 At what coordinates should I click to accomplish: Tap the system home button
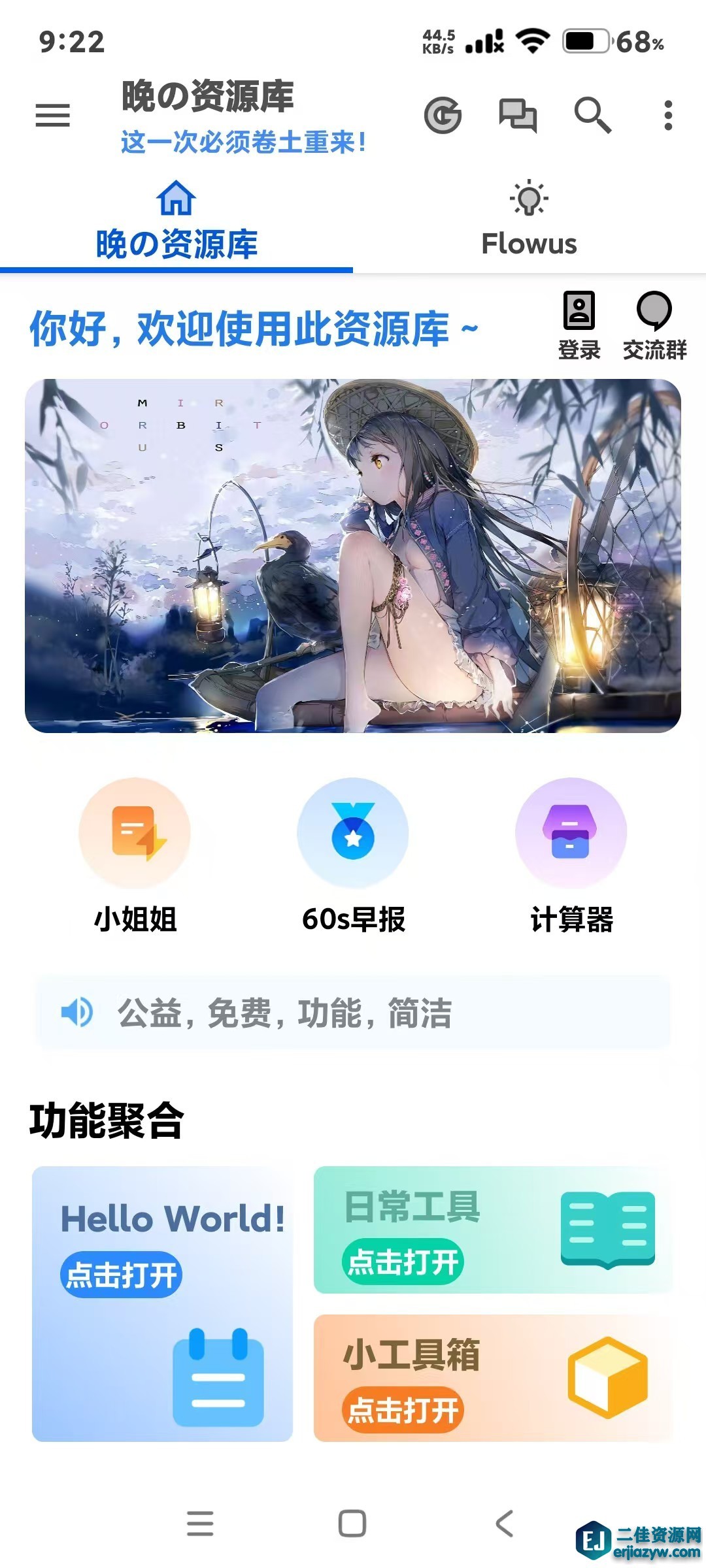click(352, 1524)
